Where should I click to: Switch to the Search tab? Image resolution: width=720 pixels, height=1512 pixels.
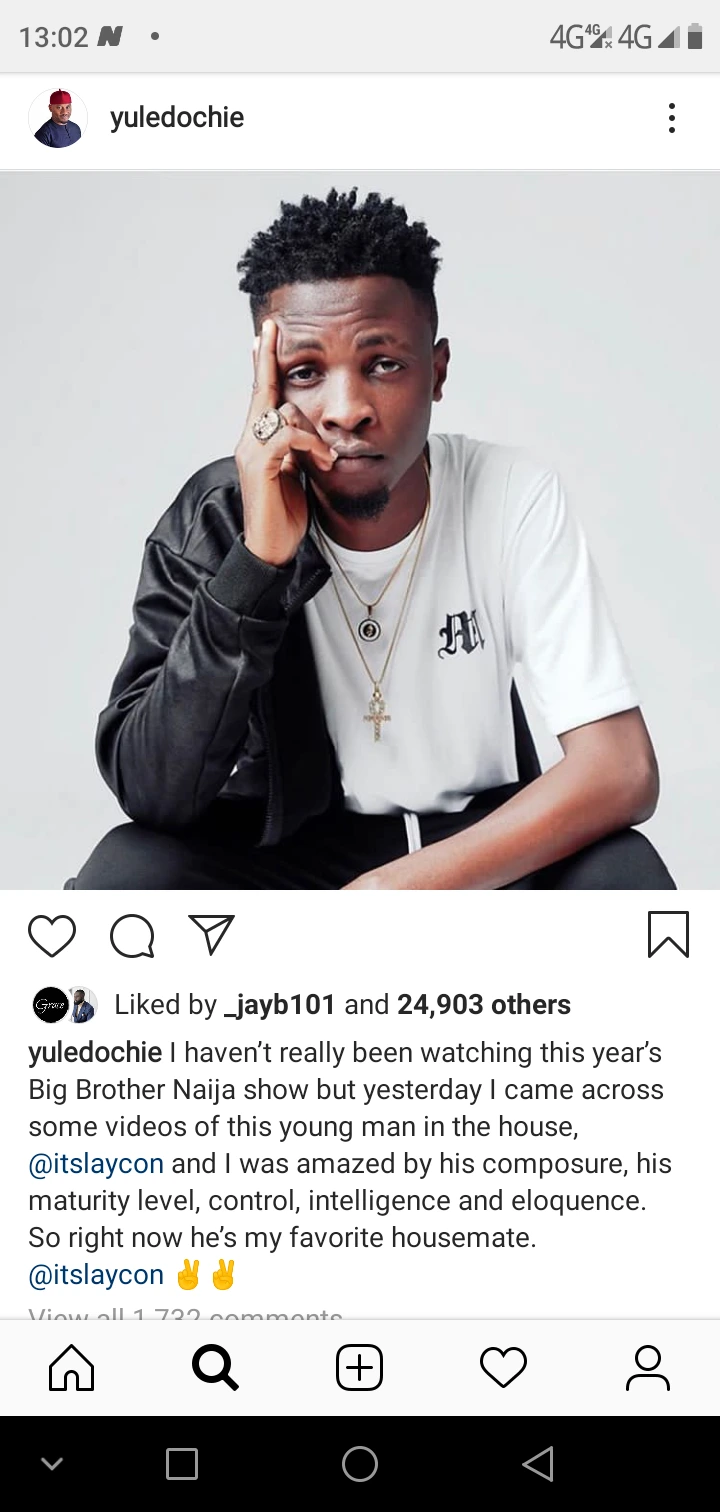[215, 1368]
